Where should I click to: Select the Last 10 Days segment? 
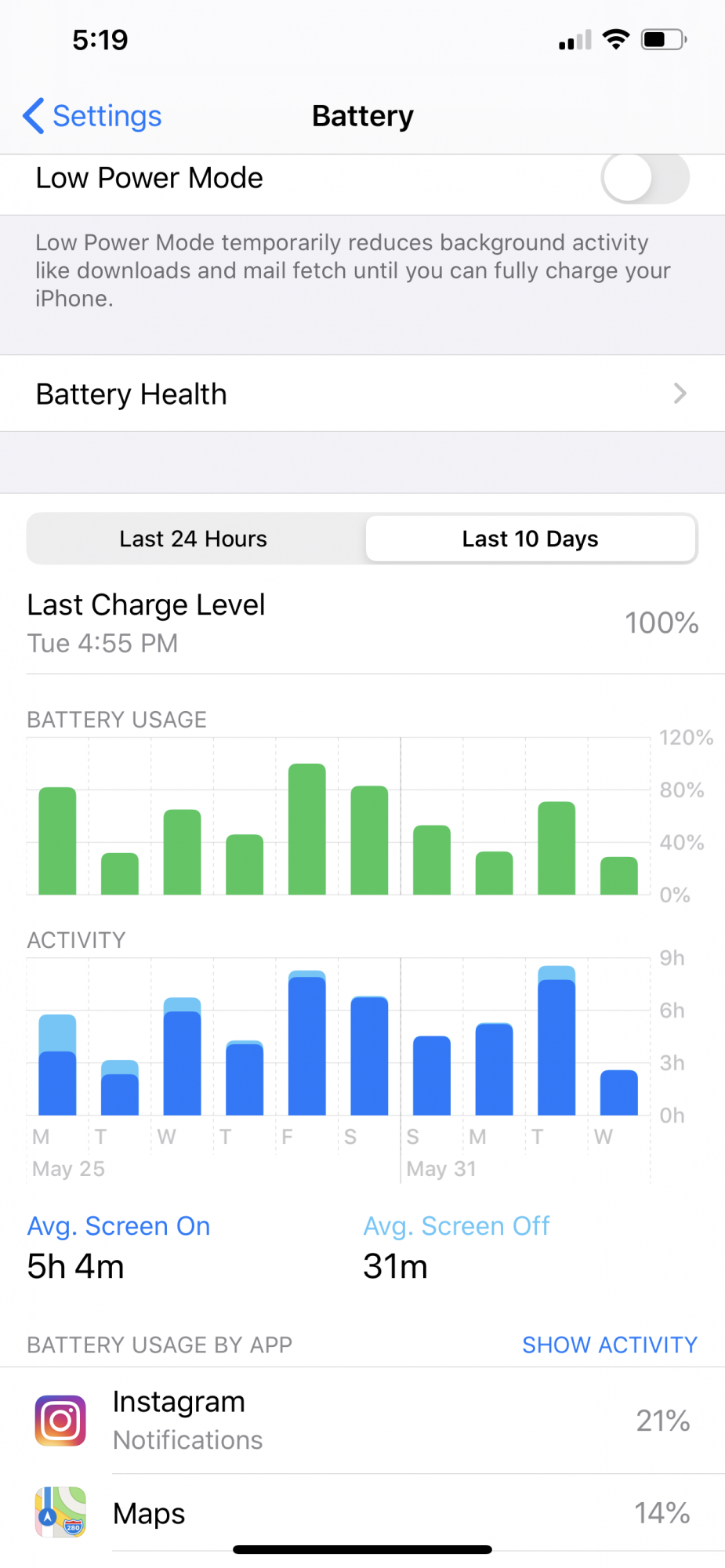(x=531, y=539)
